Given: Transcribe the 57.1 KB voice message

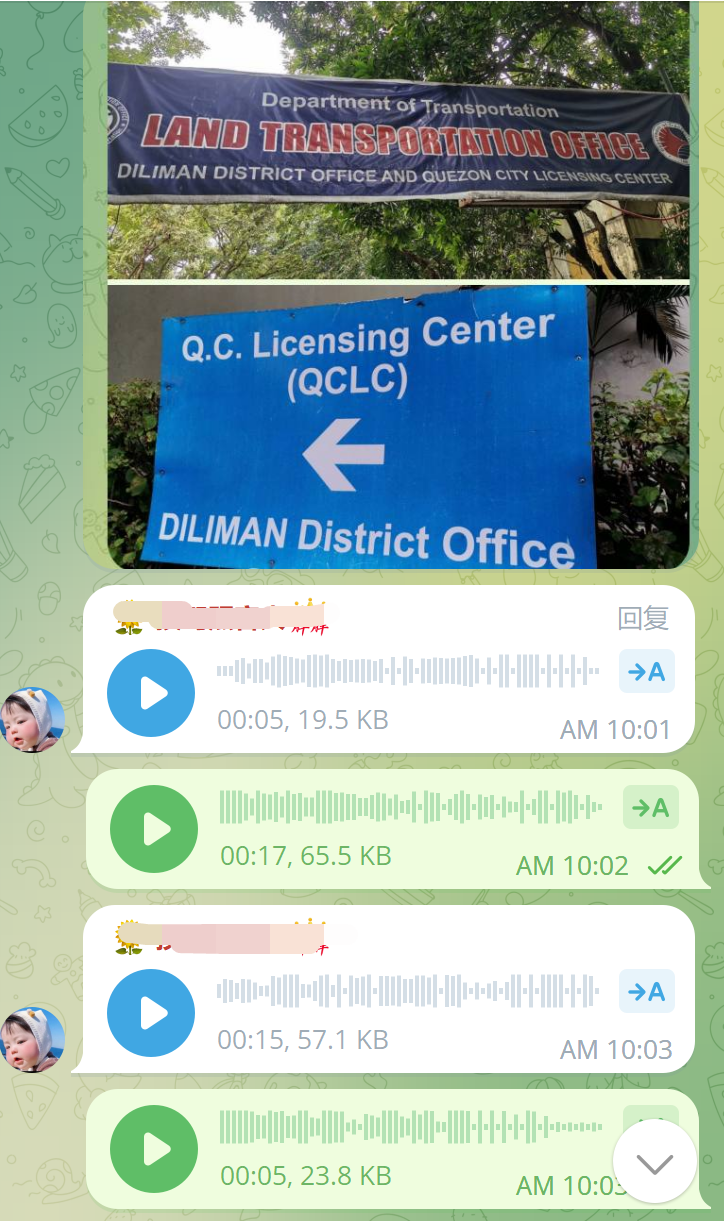Looking at the screenshot, I should [x=647, y=992].
